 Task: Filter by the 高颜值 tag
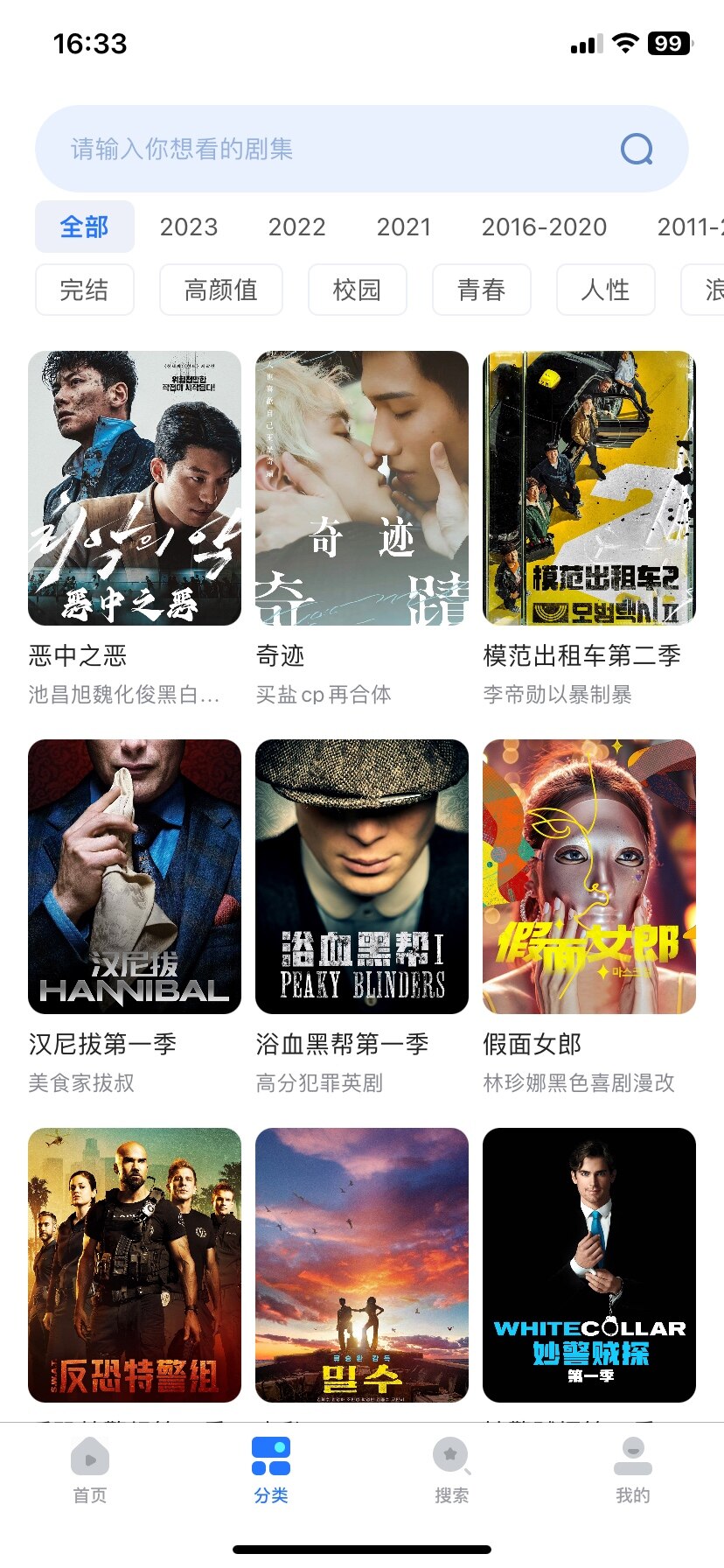point(220,290)
